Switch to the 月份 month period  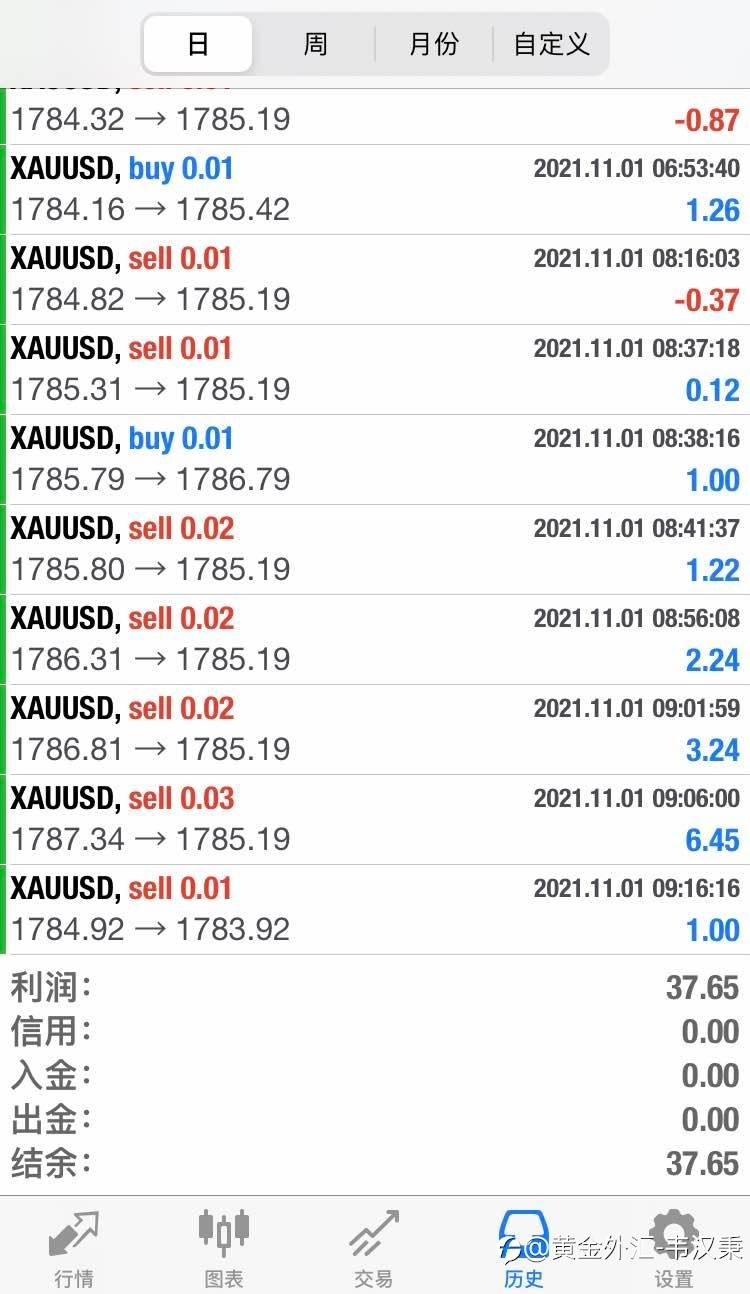(434, 44)
